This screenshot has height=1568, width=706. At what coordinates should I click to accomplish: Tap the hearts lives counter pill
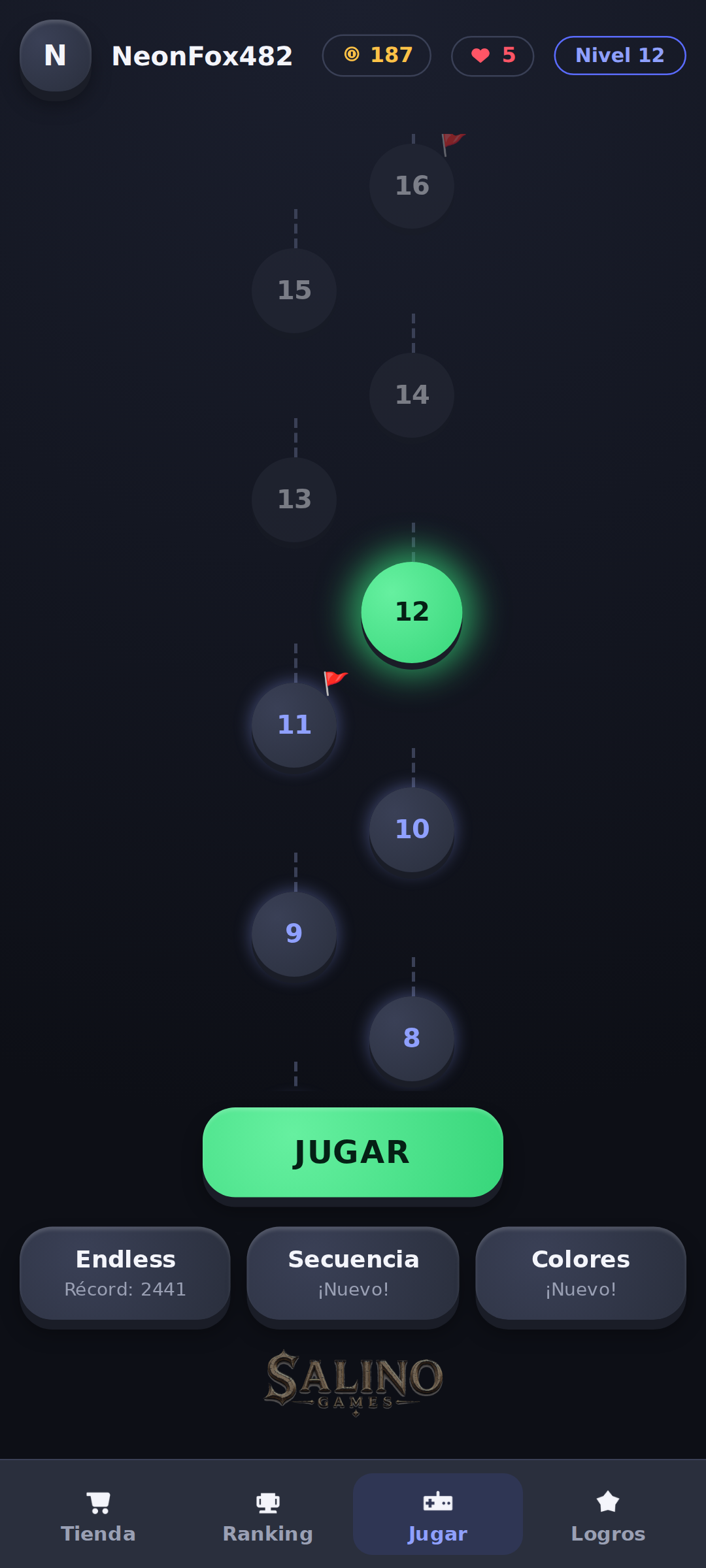[x=492, y=56]
